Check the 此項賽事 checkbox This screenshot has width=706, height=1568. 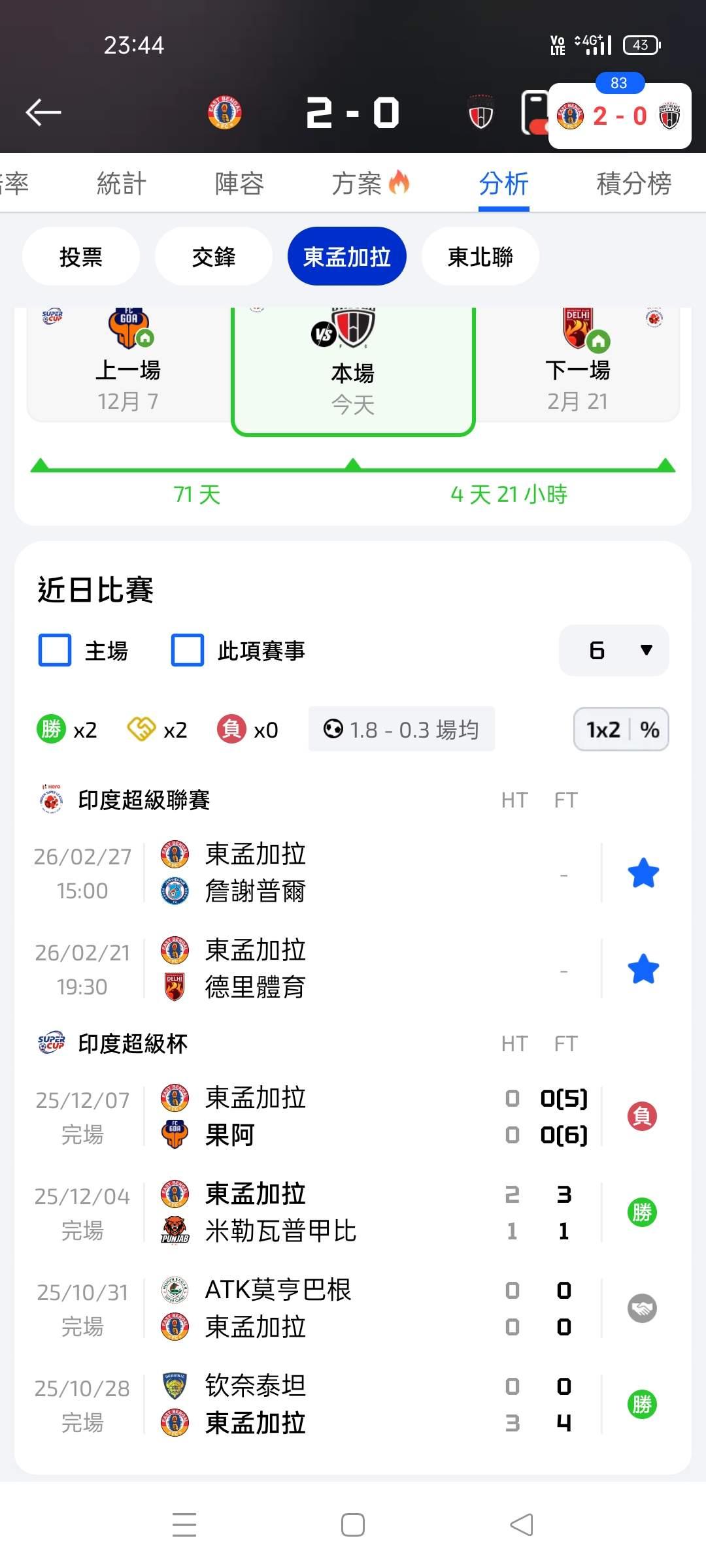tap(188, 651)
